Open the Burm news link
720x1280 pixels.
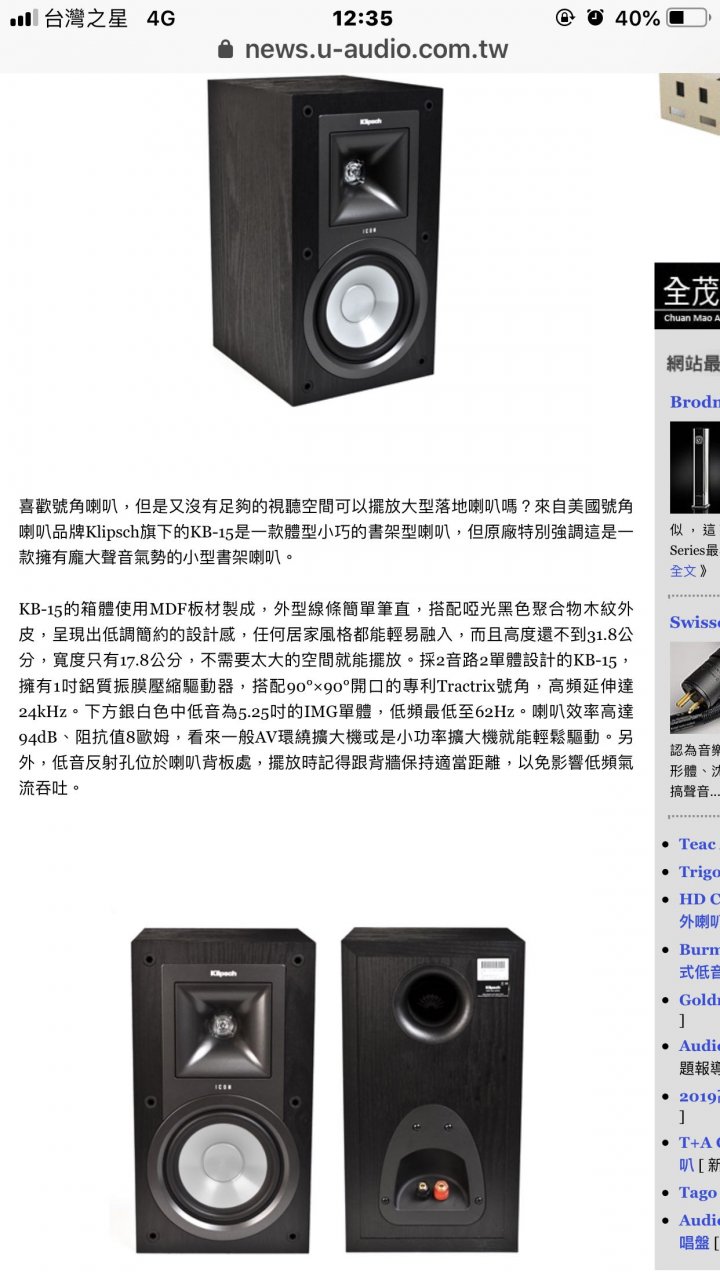pyautogui.click(x=698, y=950)
